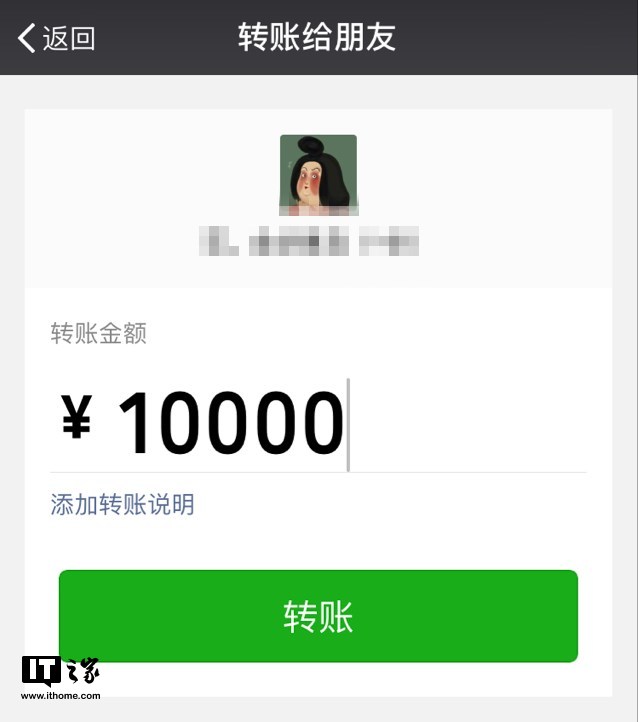The height and width of the screenshot is (722, 638).
Task: Confirm with the green 转账 button
Action: coord(318,616)
